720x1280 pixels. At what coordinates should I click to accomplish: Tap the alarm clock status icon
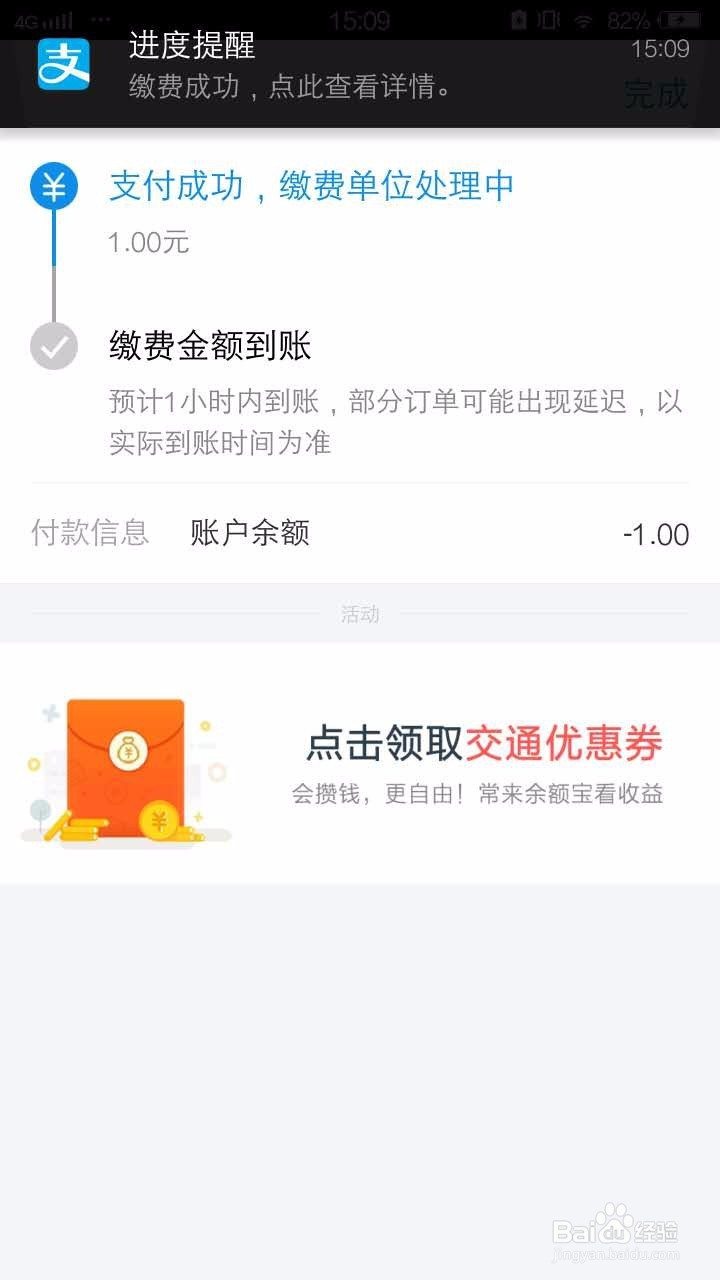click(x=518, y=17)
